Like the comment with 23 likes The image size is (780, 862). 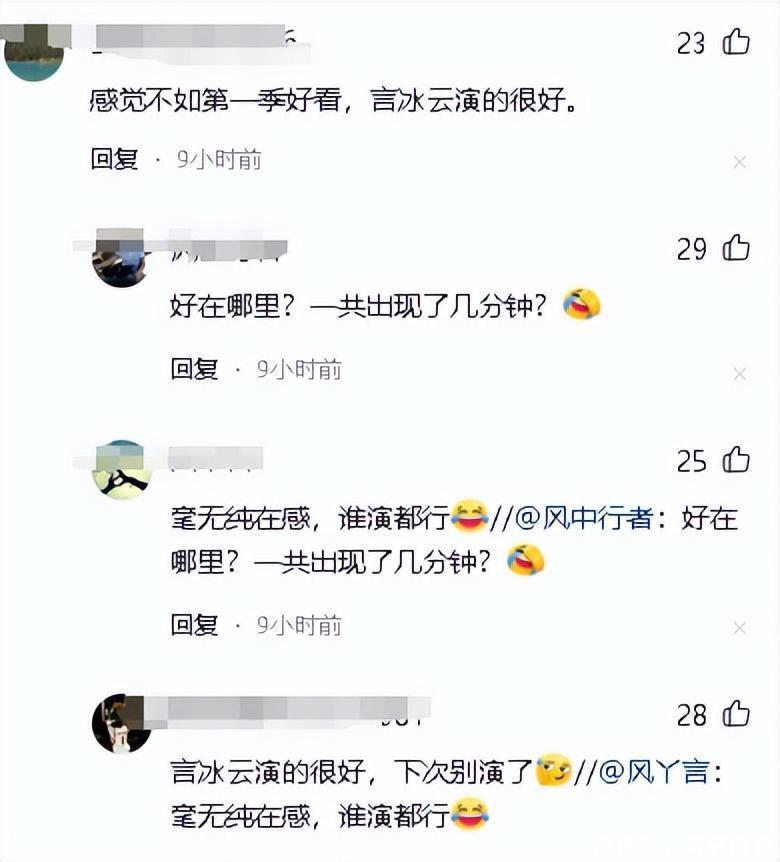(x=737, y=42)
